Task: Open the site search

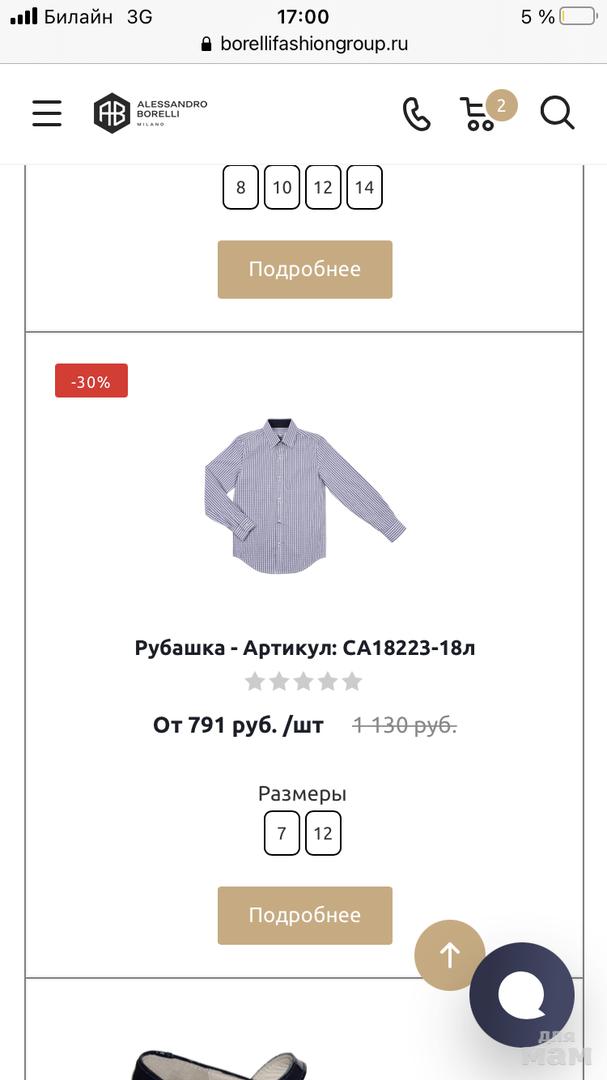Action: (x=557, y=113)
